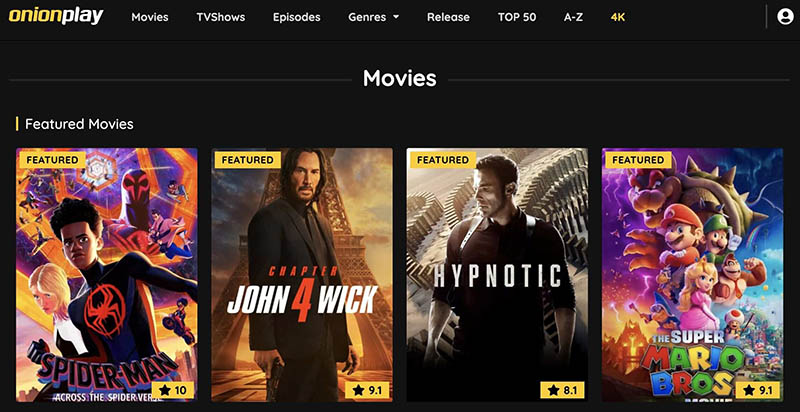This screenshot has width=800, height=412.
Task: Open Spider-Man Across the Spider-Verse poster
Action: (107, 275)
